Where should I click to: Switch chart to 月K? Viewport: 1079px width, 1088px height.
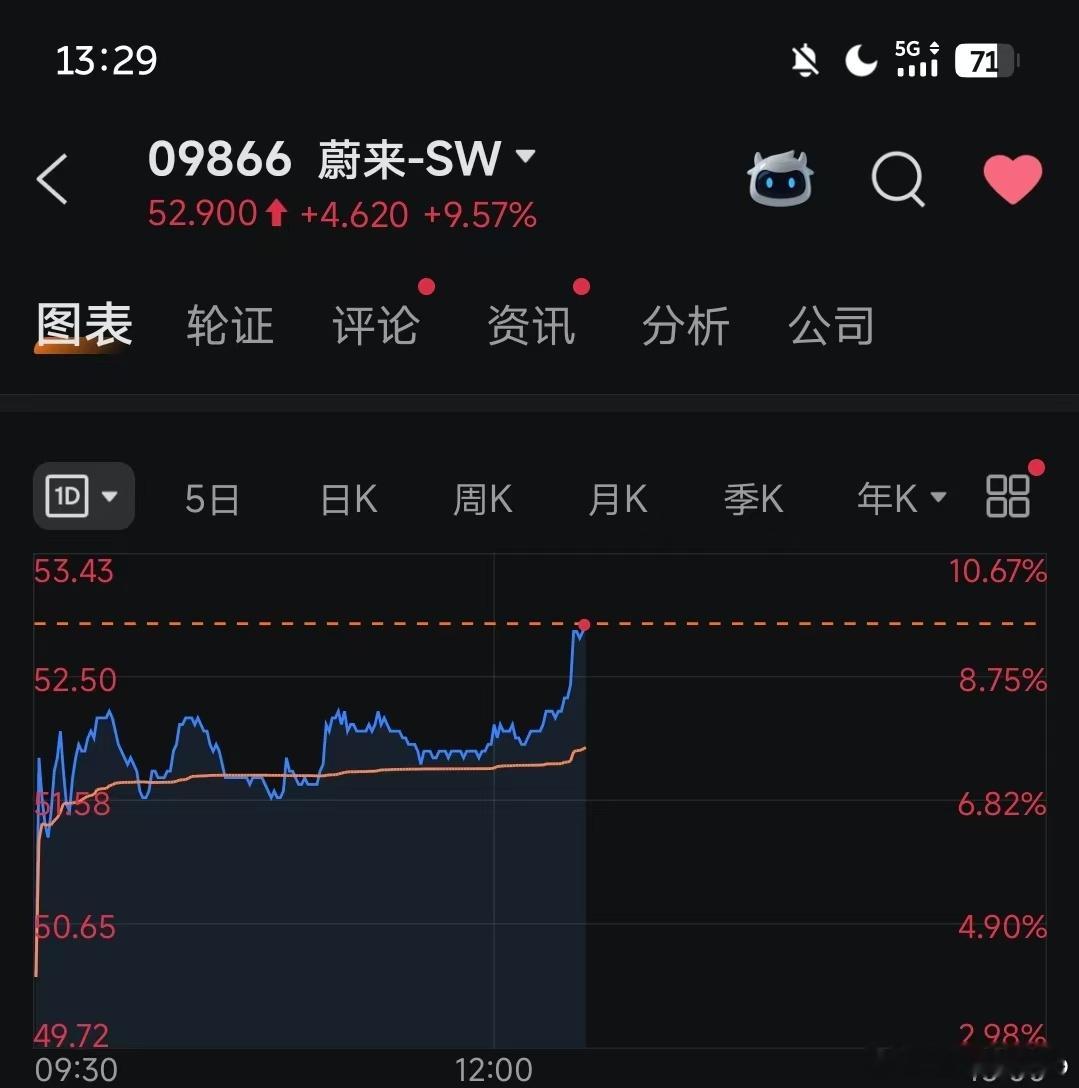[x=618, y=500]
